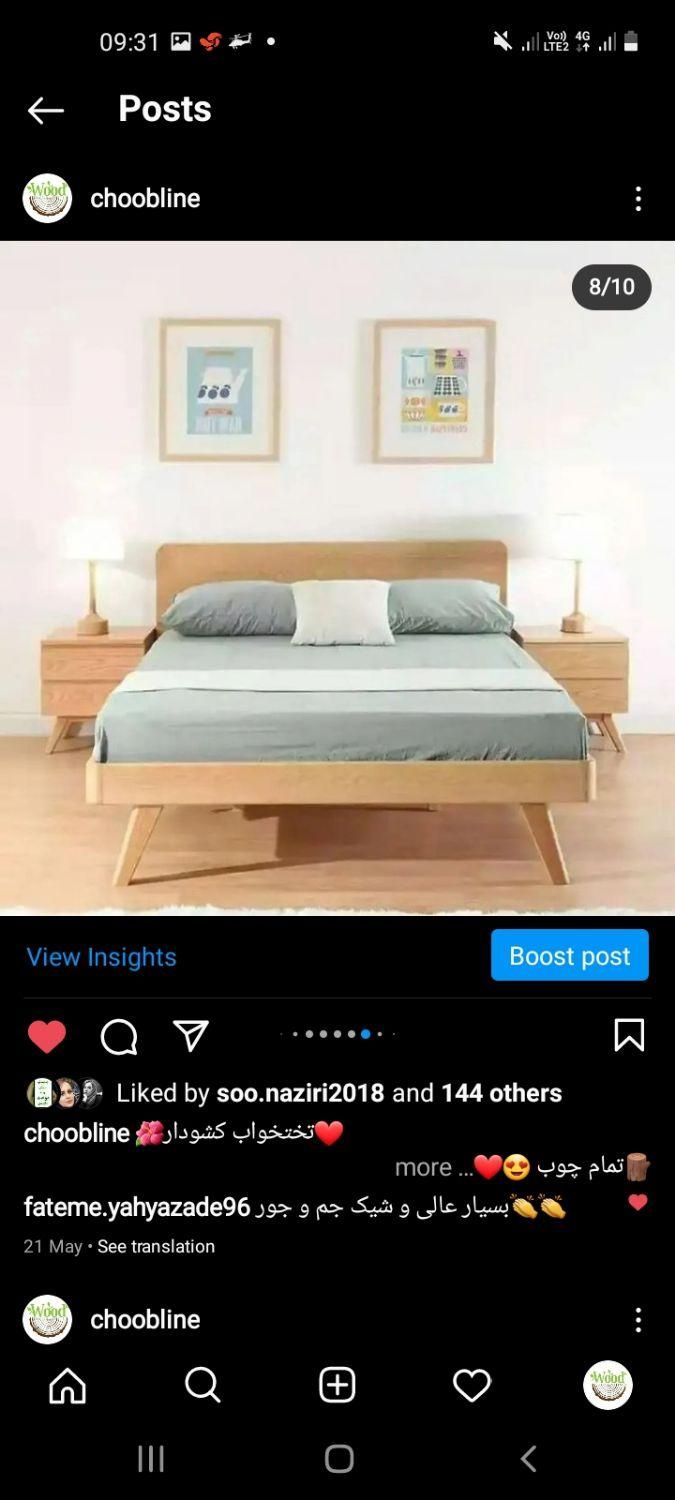Open the overflow menu of the bed post
The width and height of the screenshot is (675, 1500).
(x=638, y=198)
